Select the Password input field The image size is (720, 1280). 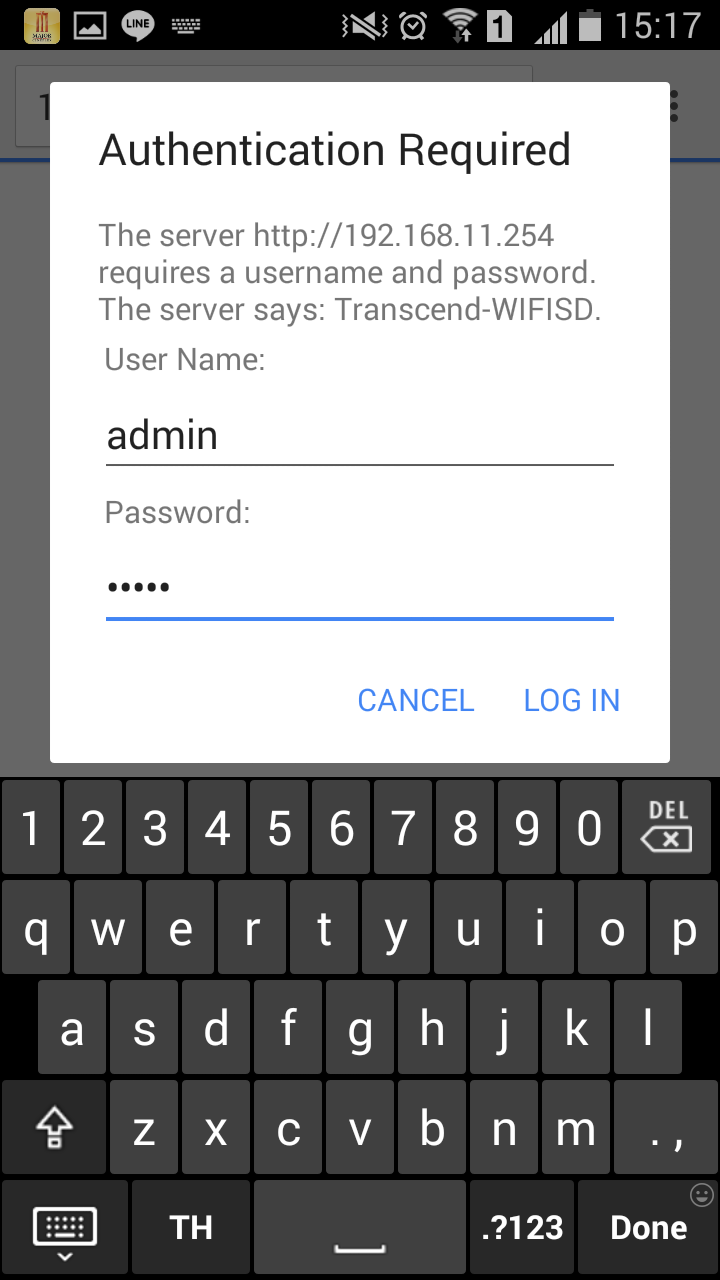(x=359, y=587)
